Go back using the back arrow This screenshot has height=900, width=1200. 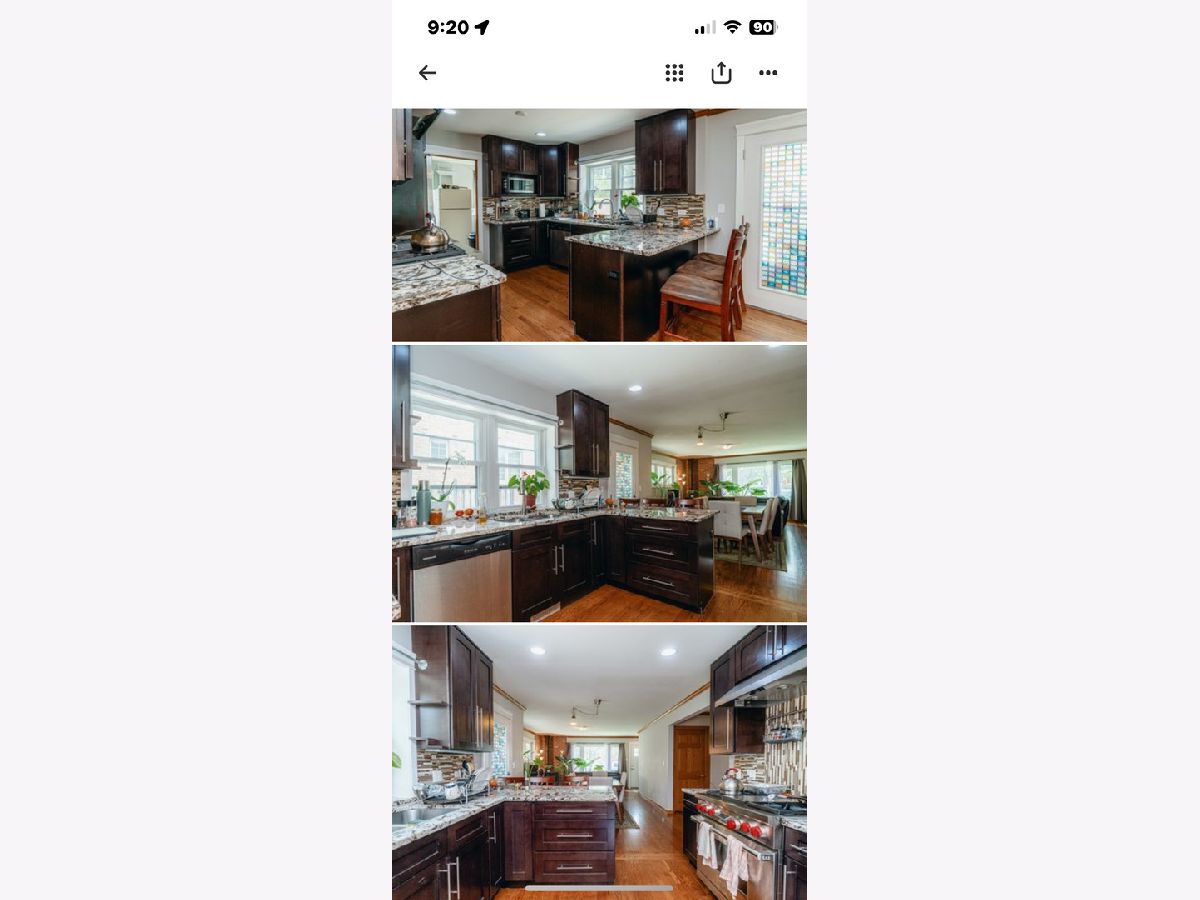427,73
